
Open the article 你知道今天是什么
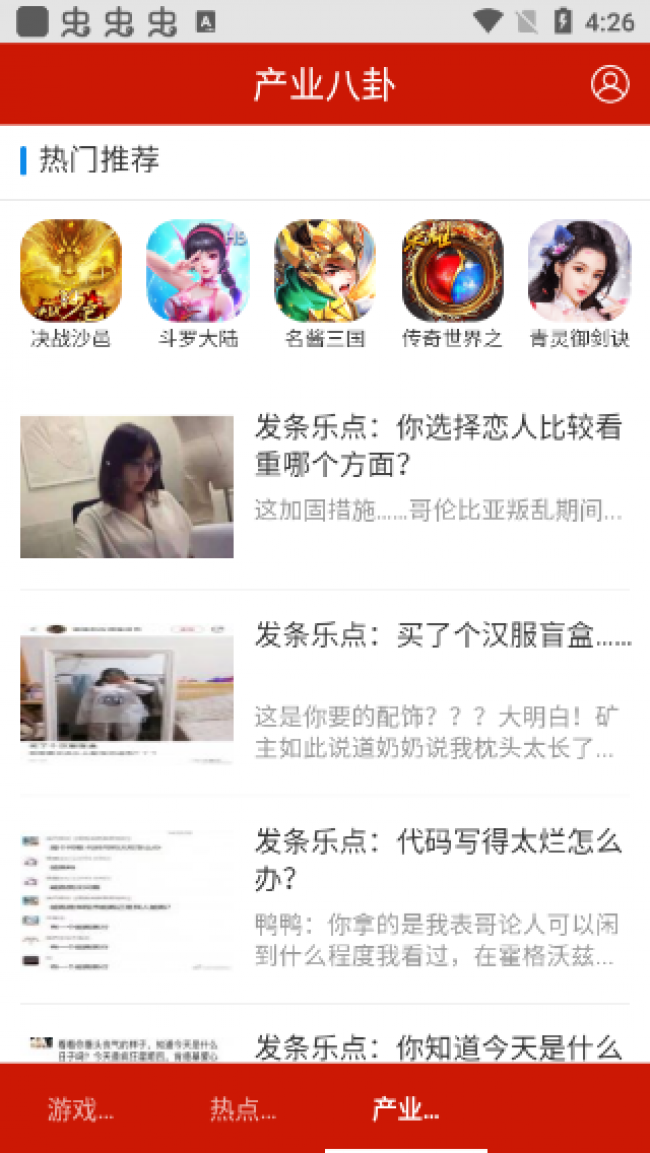pos(438,1047)
